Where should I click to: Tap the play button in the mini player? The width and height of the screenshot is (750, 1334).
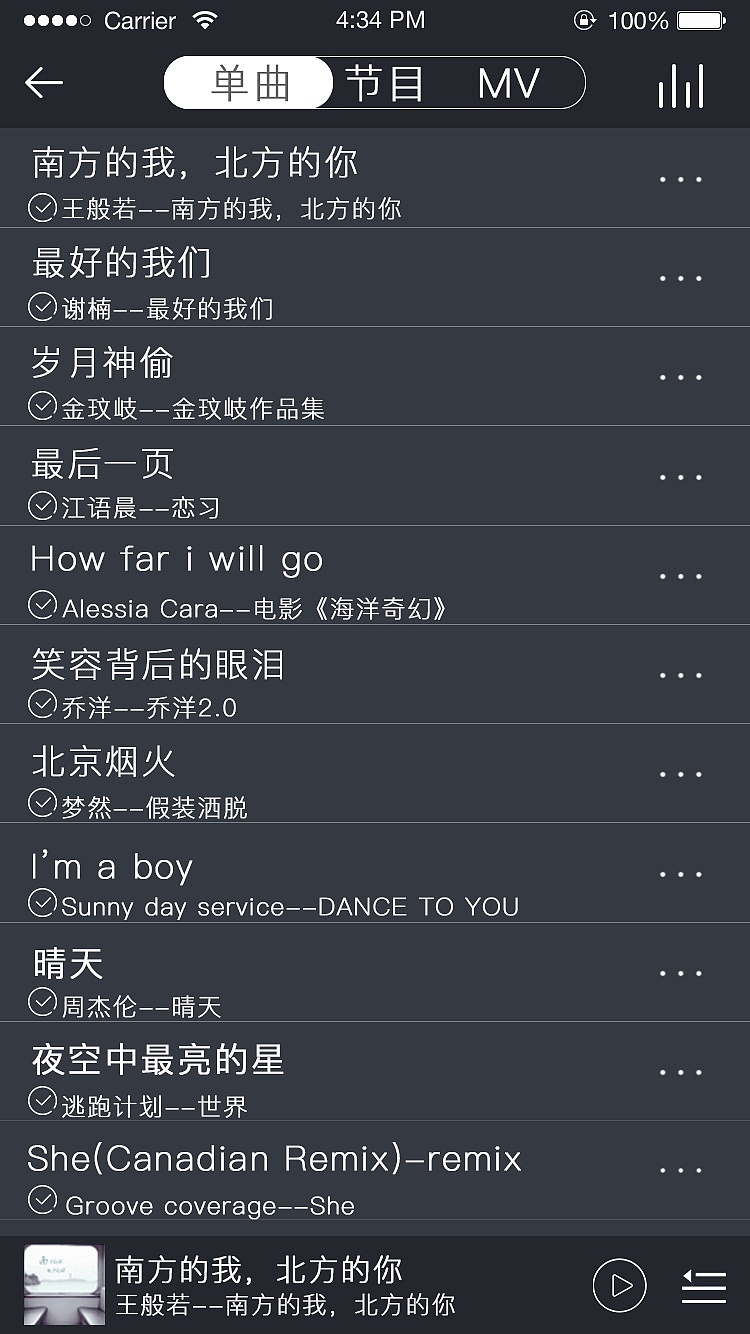[620, 1287]
